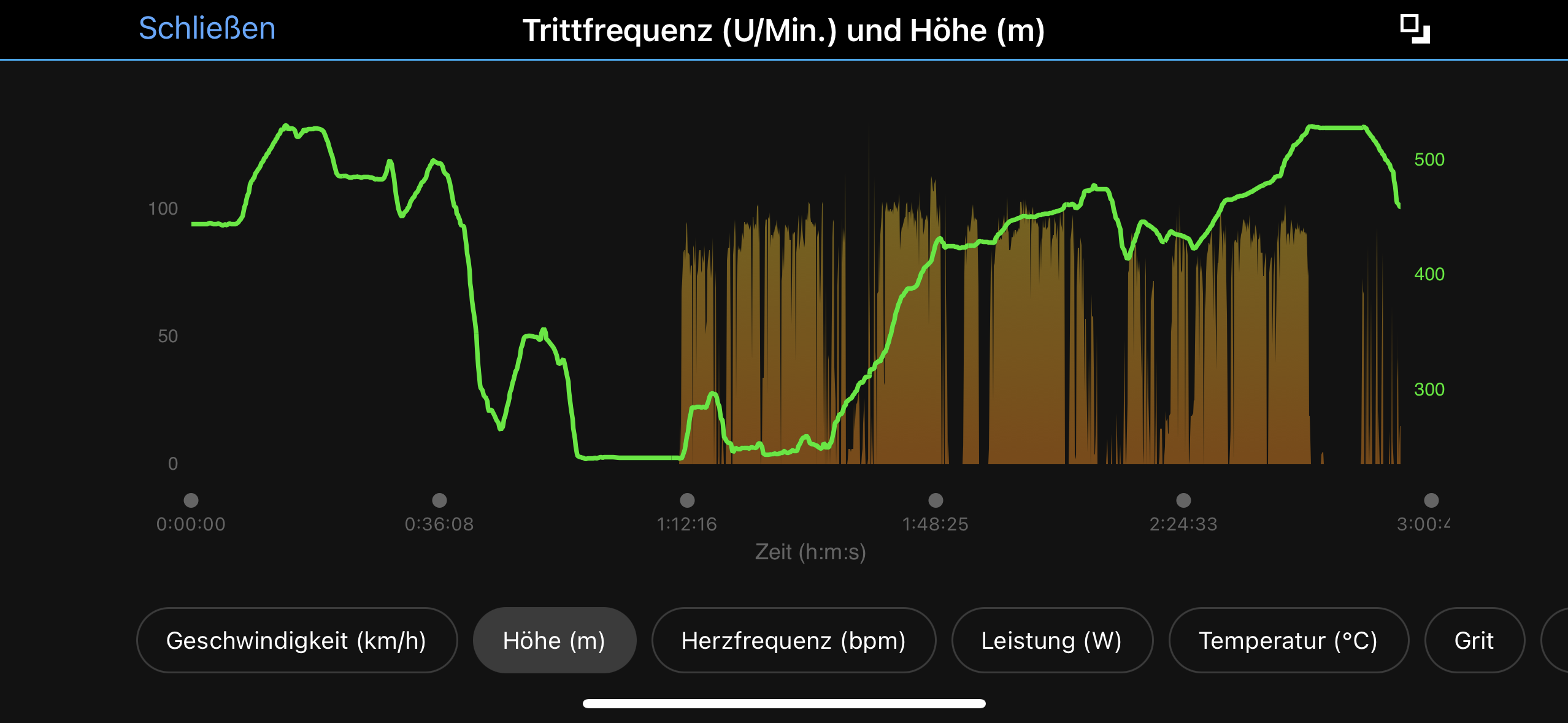Viewport: 1568px width, 723px height.
Task: Deselect the Höhe (m) overlay chip
Action: [554, 640]
